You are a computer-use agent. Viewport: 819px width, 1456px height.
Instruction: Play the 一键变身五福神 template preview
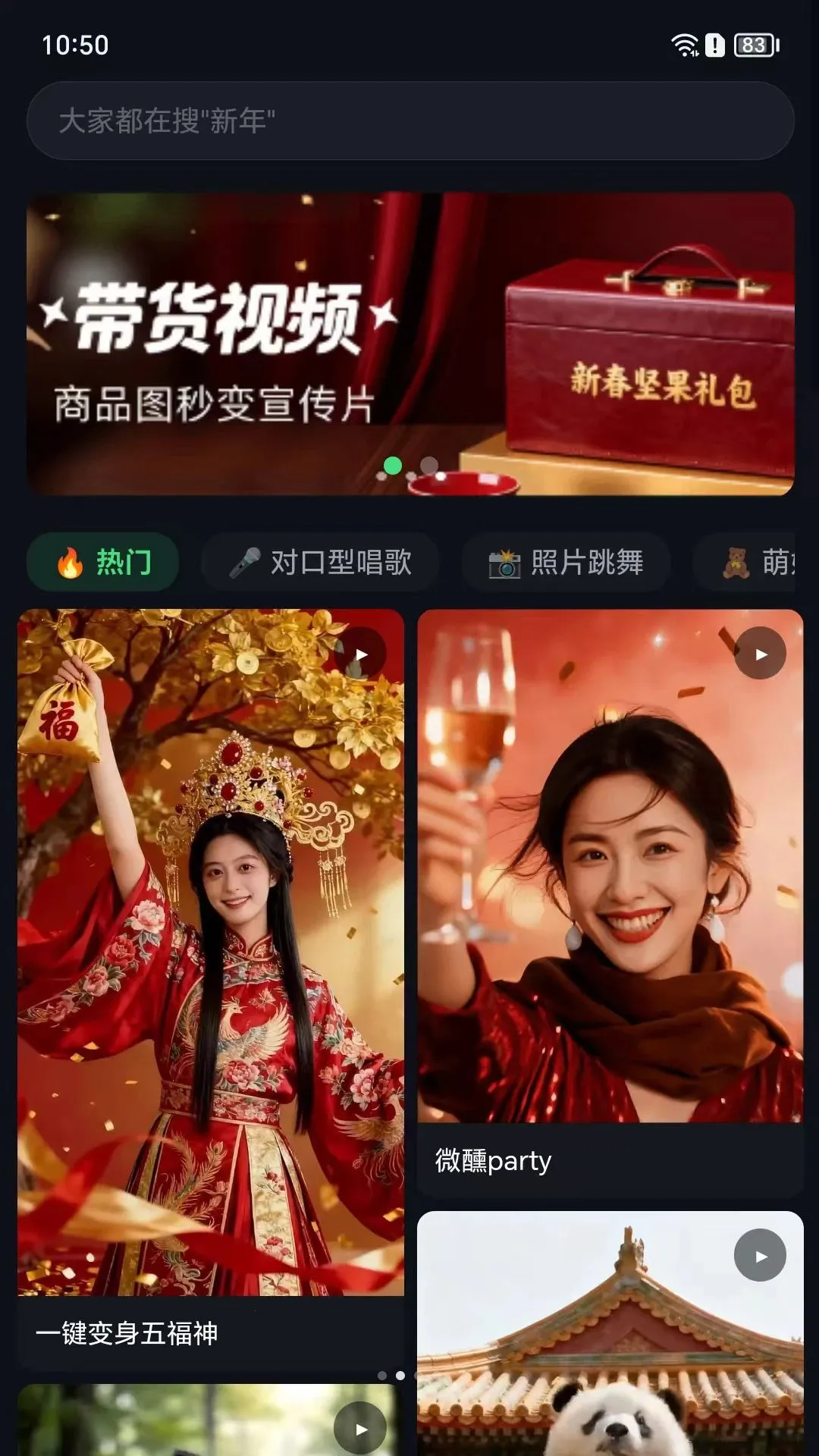(360, 654)
